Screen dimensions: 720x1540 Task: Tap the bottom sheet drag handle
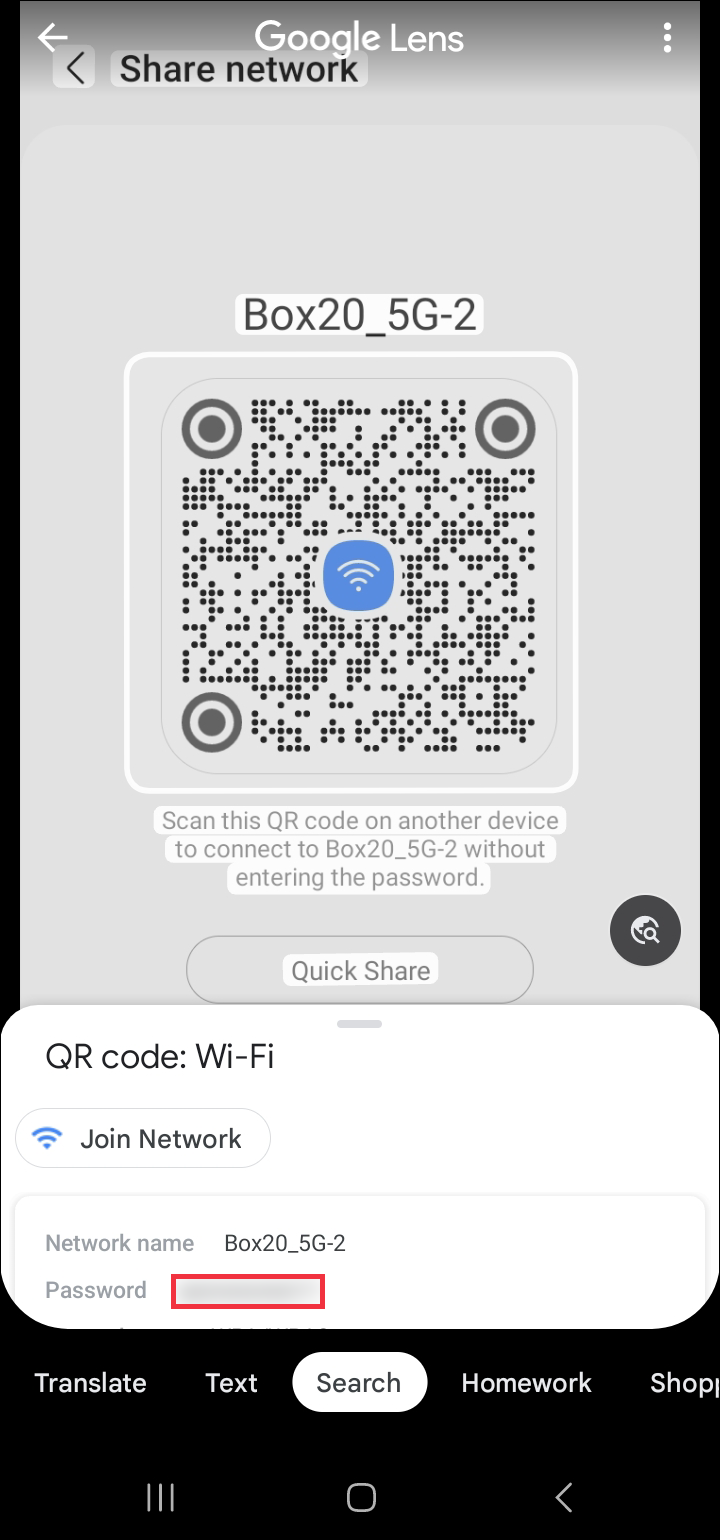[360, 1024]
